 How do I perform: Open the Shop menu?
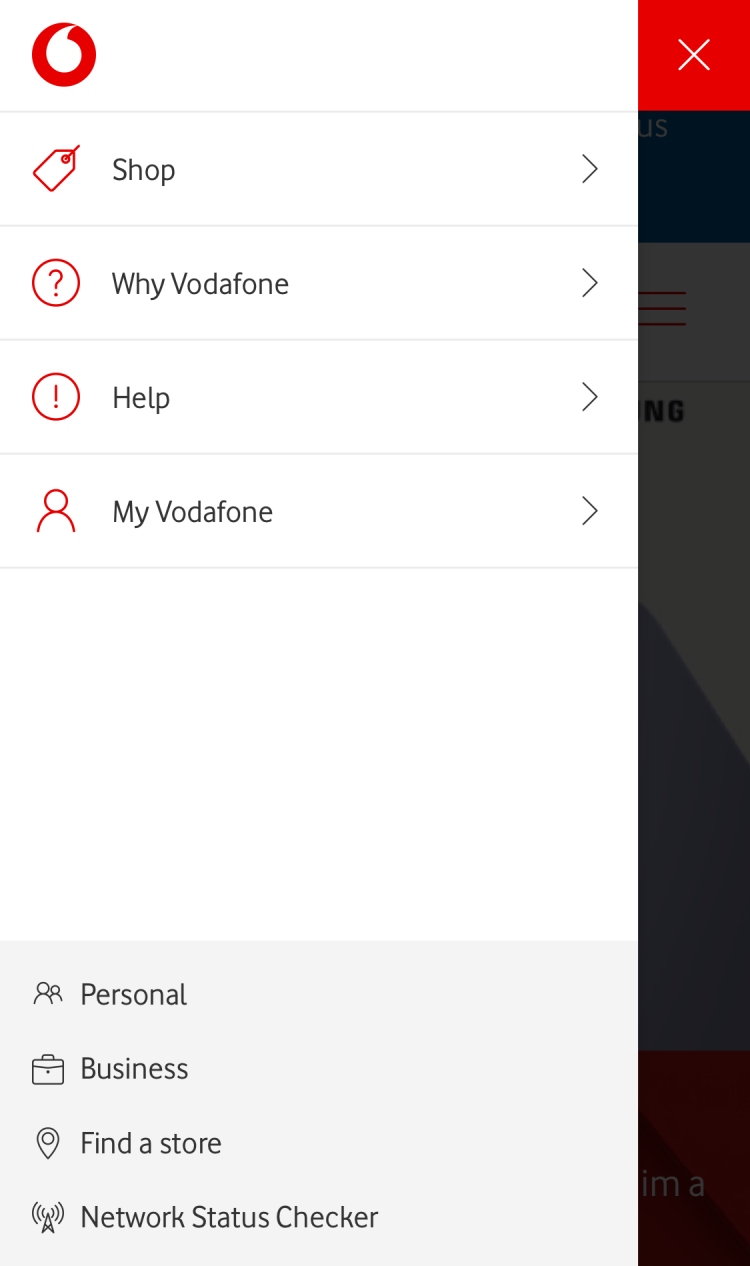point(318,170)
